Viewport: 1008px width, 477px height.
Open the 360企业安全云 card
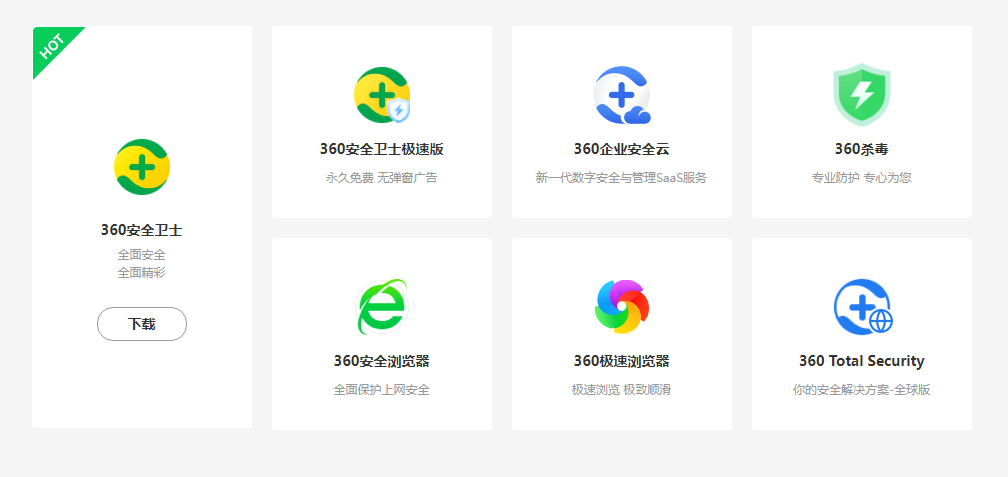point(621,122)
